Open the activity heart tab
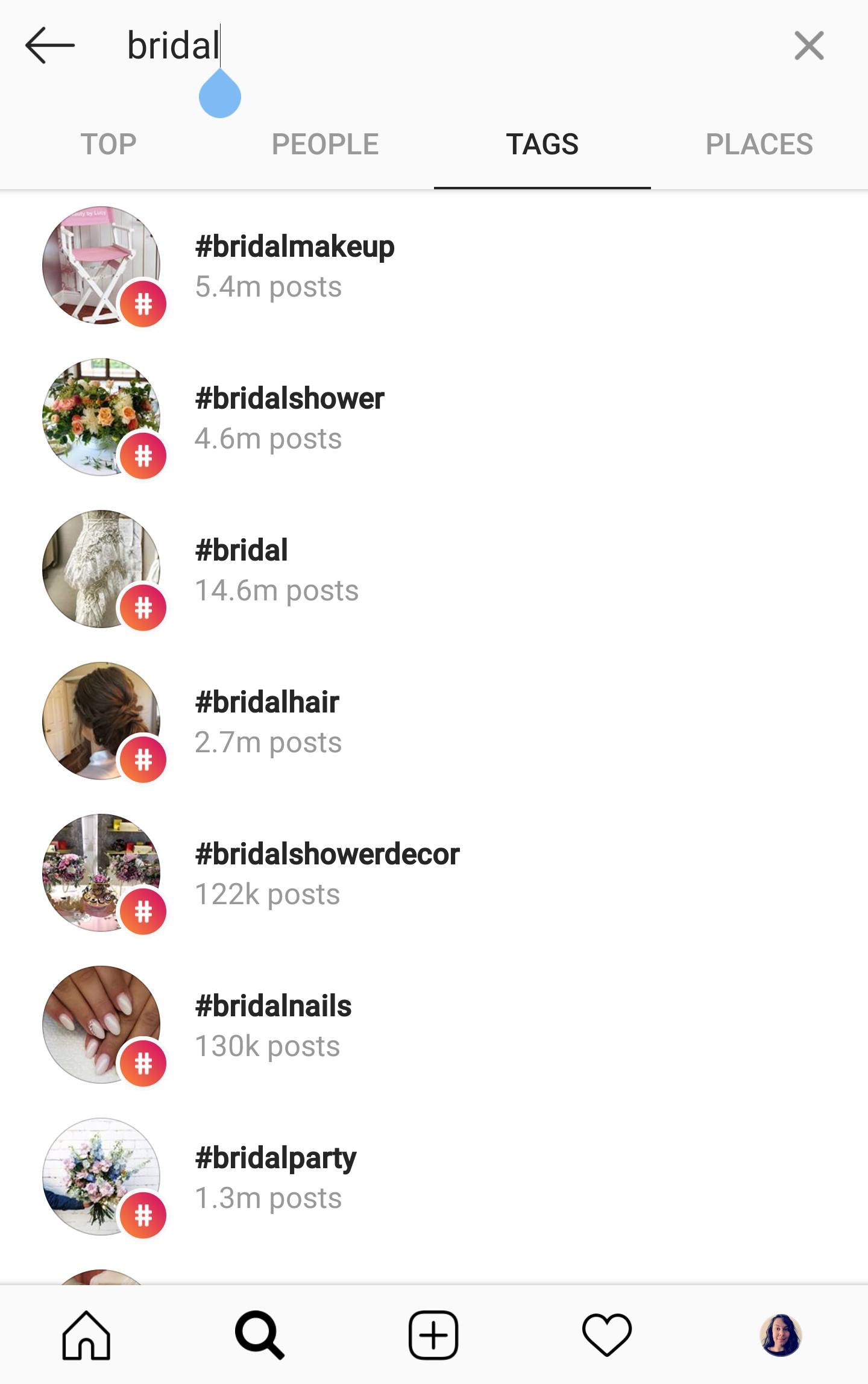Screen dimensions: 868x1384 point(607,1335)
